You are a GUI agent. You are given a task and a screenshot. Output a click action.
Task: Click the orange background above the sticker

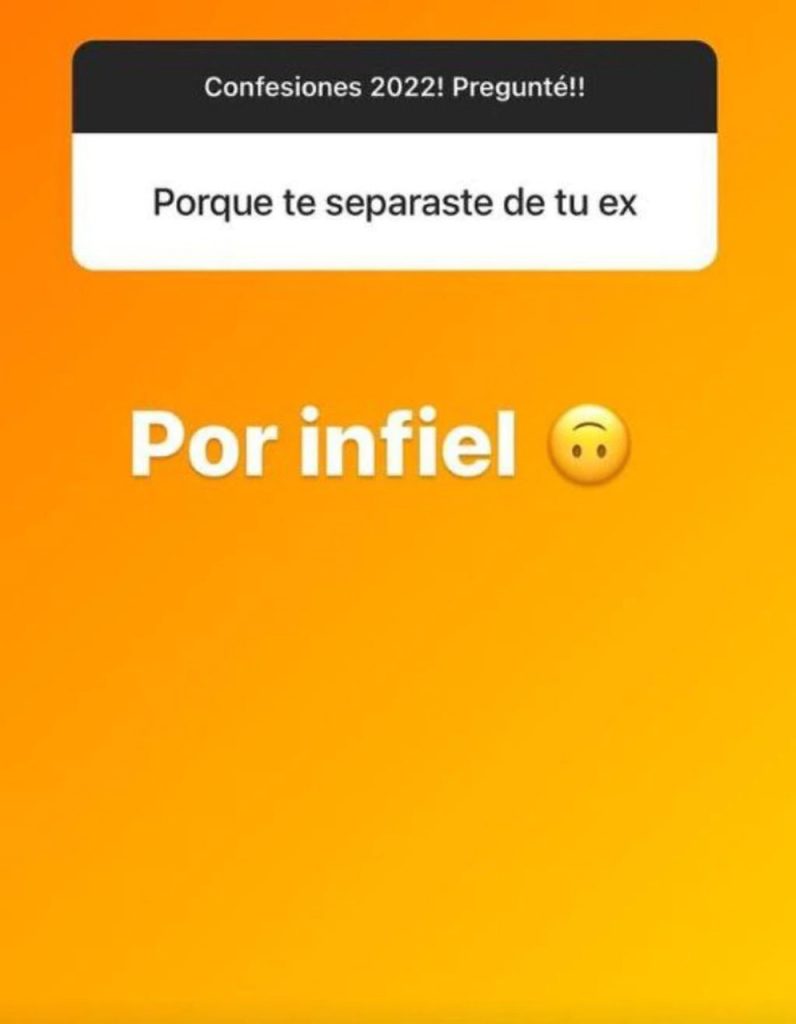point(398,22)
